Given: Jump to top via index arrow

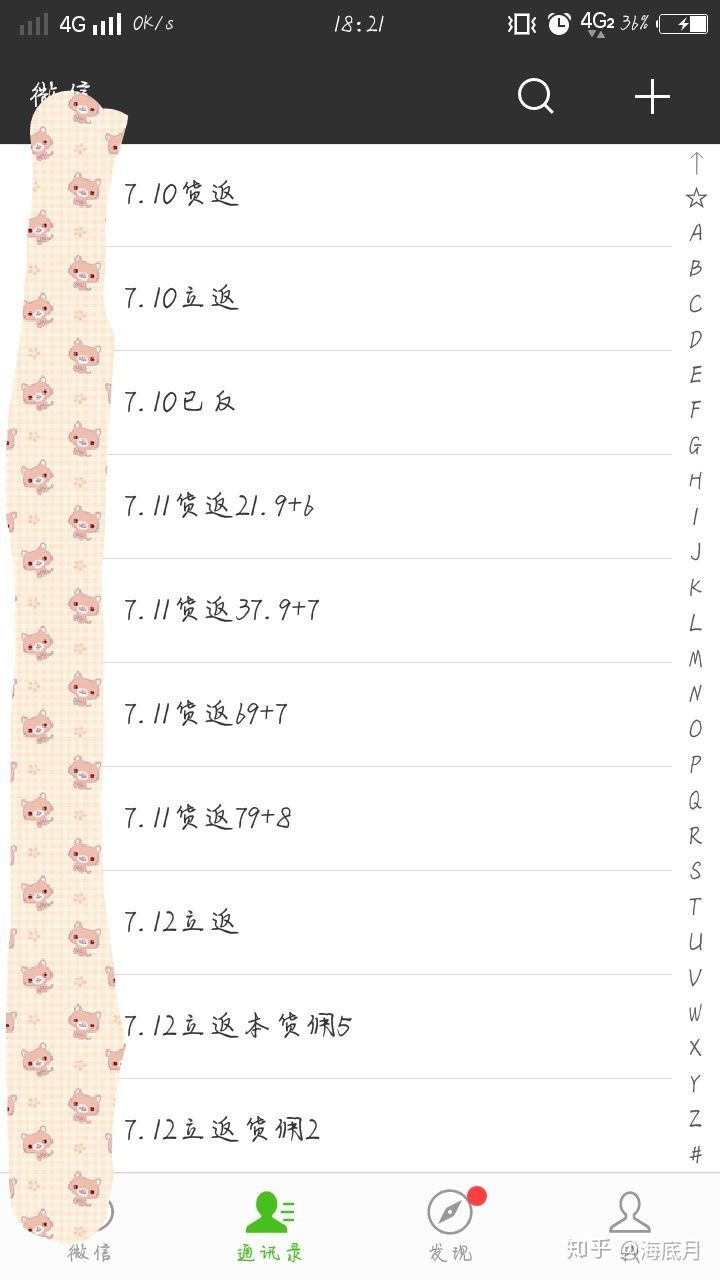Looking at the screenshot, I should (696, 163).
